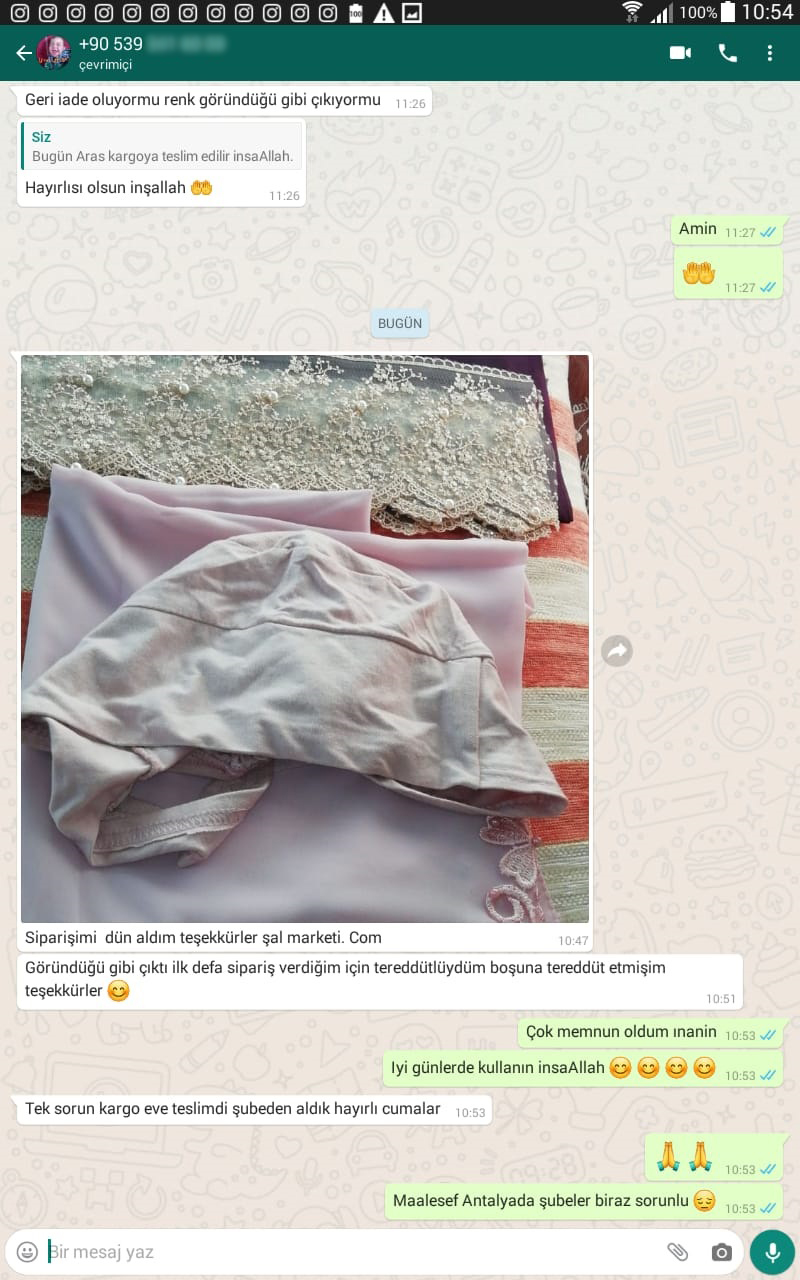The image size is (800, 1280).
Task: Forward the received photo
Action: click(x=617, y=651)
